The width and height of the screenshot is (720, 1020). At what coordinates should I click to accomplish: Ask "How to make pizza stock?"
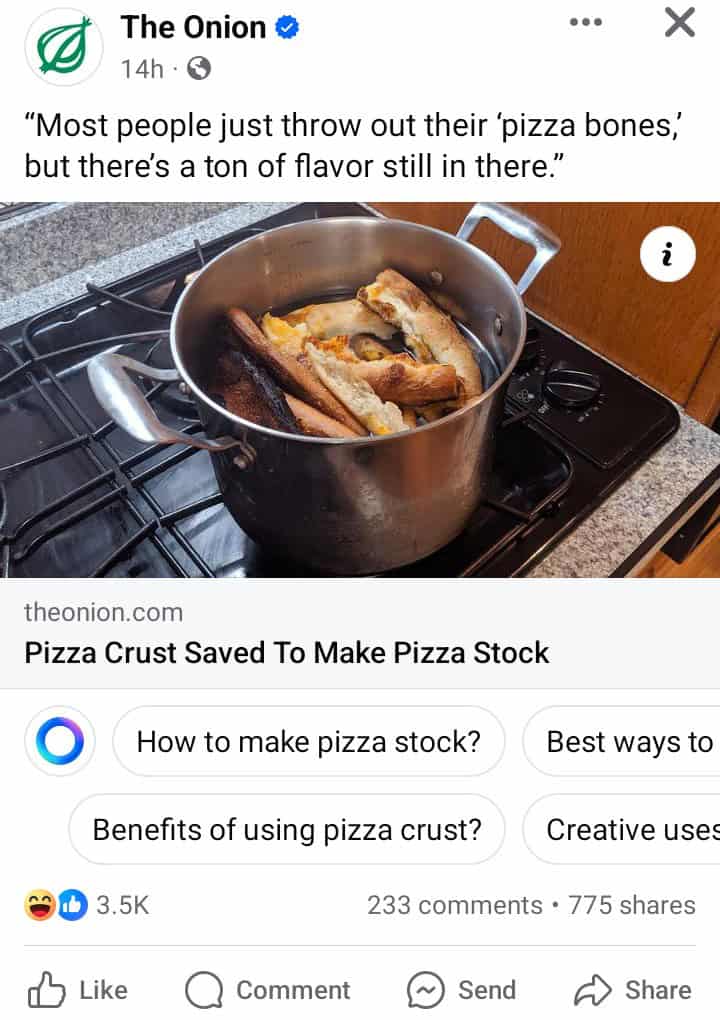tap(308, 741)
